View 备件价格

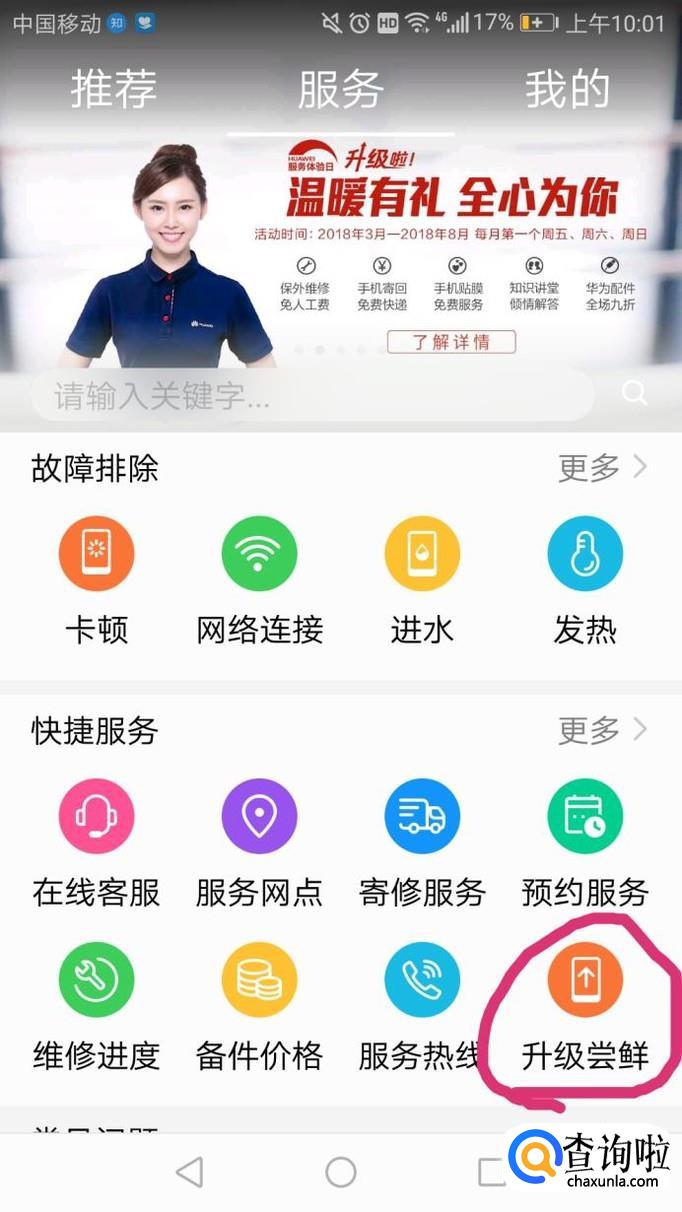(x=259, y=1005)
